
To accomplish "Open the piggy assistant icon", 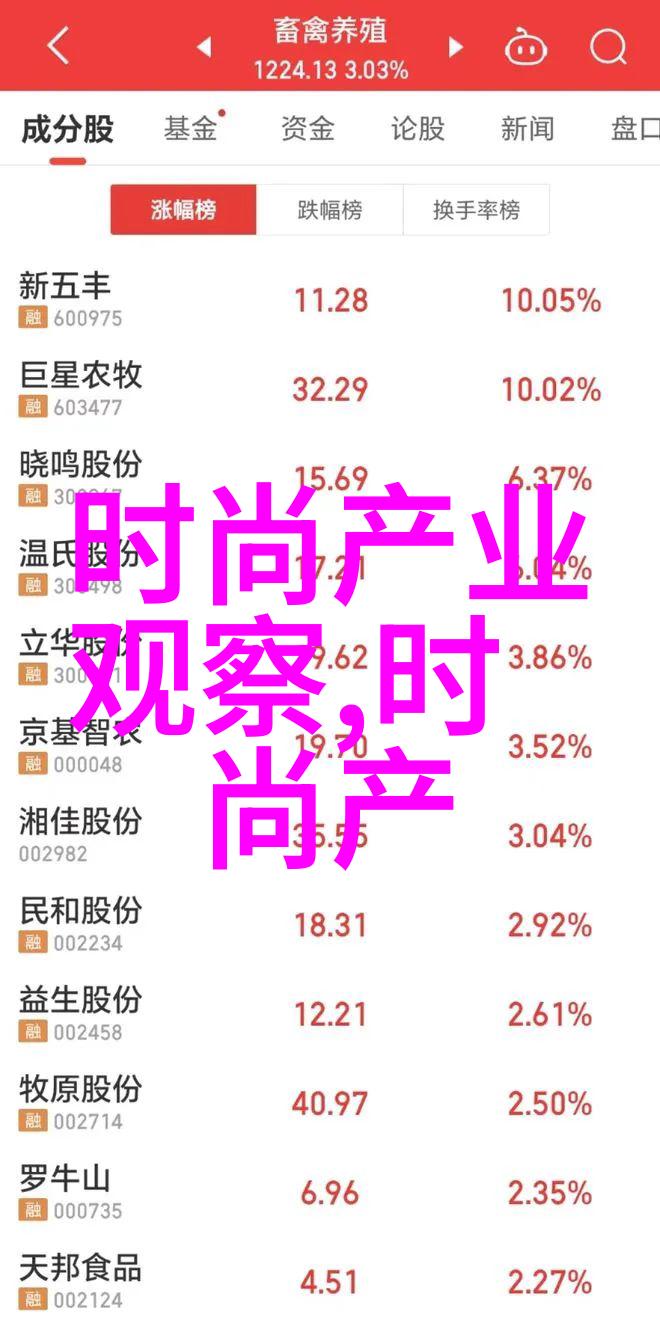I will (x=524, y=46).
